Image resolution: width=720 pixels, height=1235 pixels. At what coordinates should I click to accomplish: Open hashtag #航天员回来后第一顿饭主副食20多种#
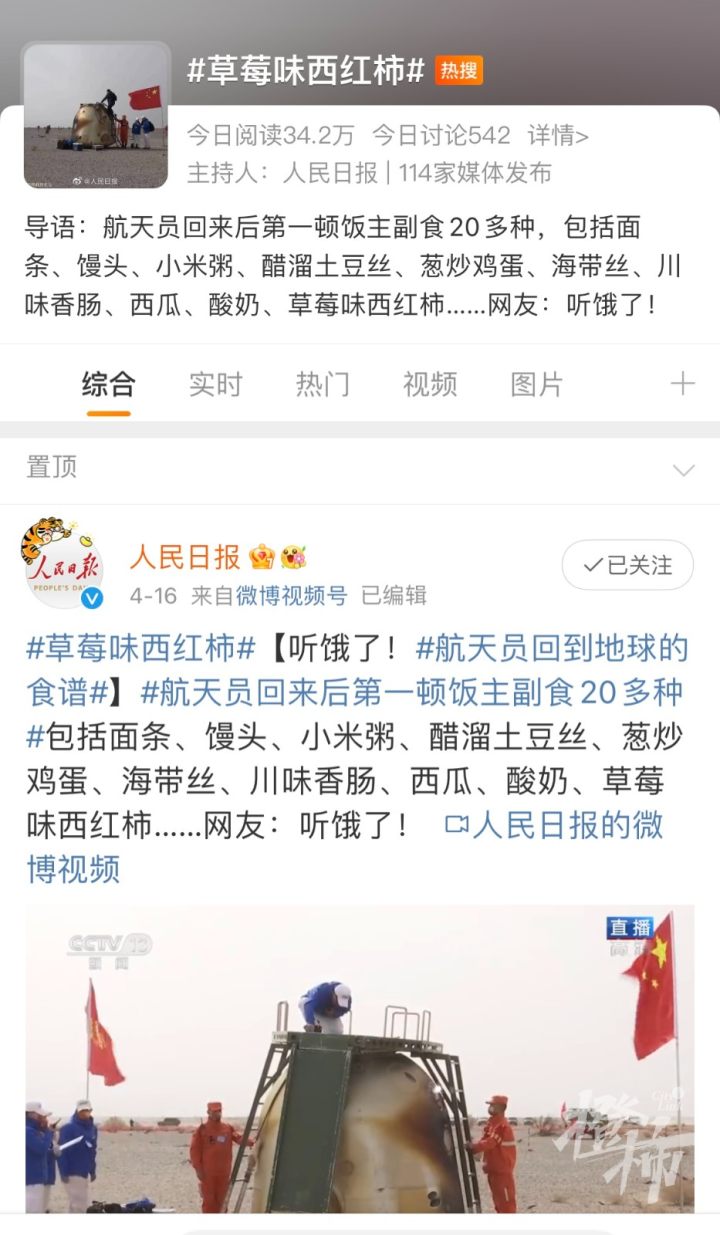[412, 692]
